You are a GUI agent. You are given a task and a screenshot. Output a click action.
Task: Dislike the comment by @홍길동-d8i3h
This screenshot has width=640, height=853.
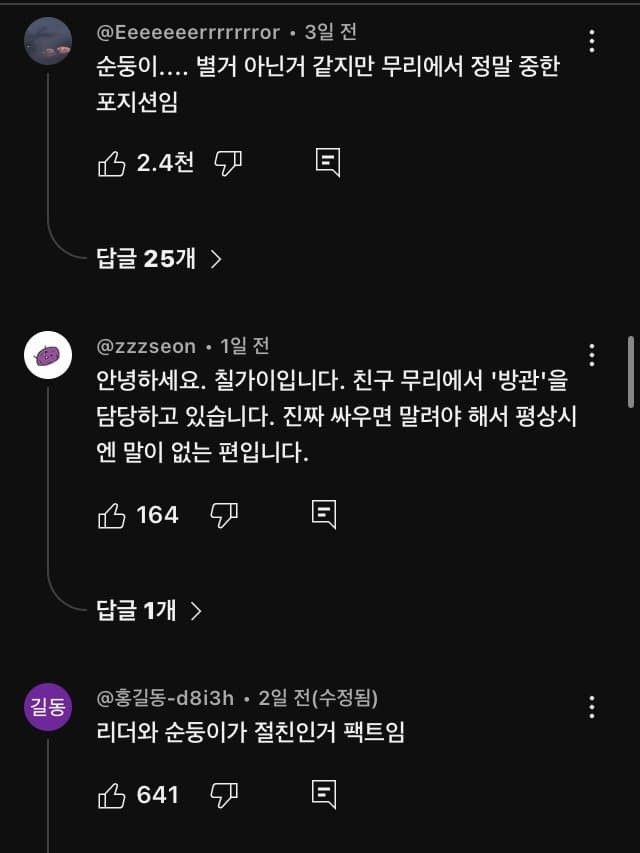click(223, 795)
